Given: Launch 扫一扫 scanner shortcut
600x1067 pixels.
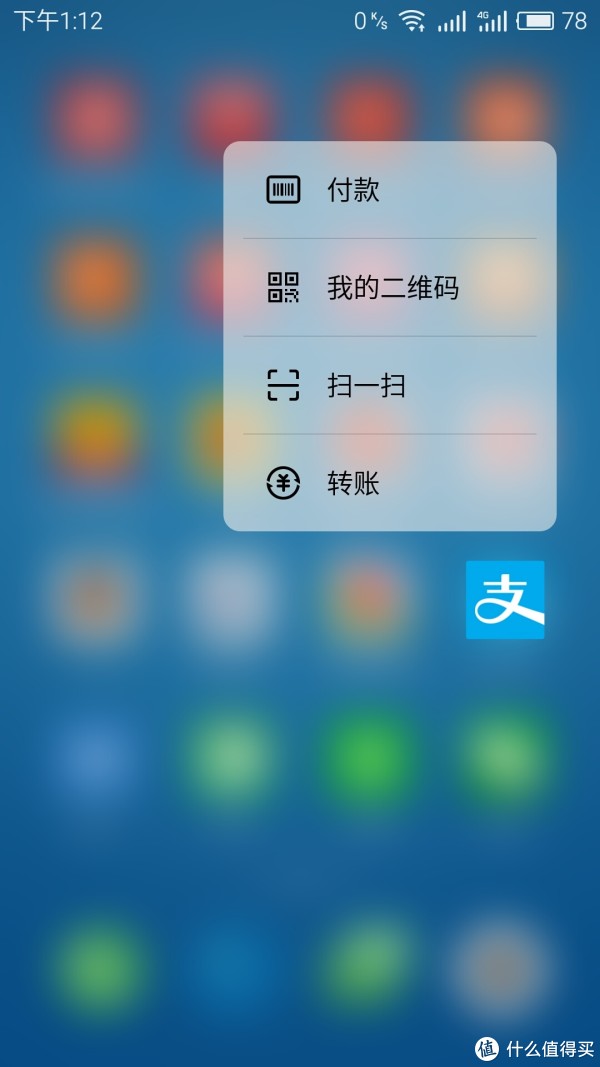Looking at the screenshot, I should click(x=390, y=386).
